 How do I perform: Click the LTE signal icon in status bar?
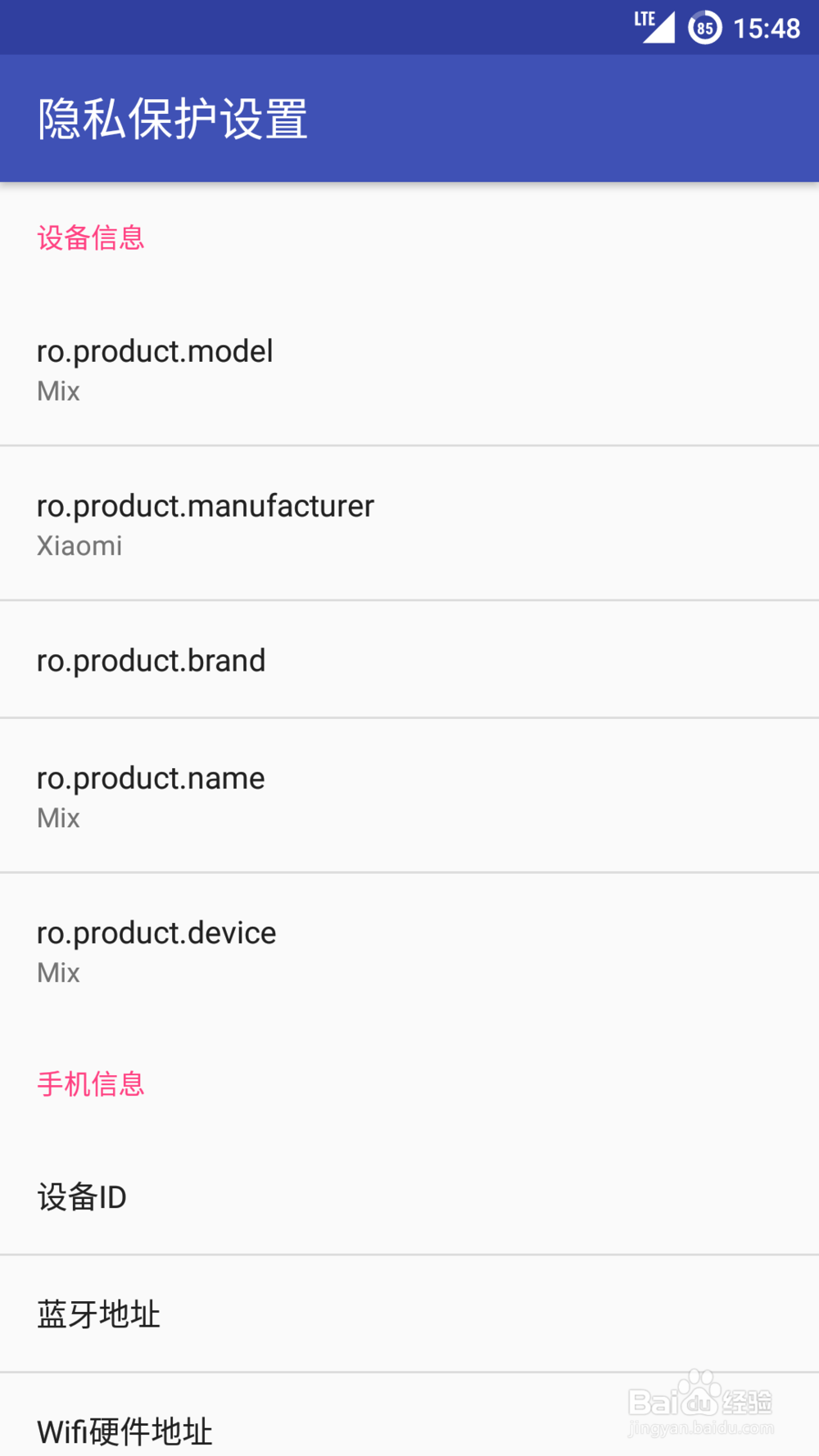pos(651,25)
